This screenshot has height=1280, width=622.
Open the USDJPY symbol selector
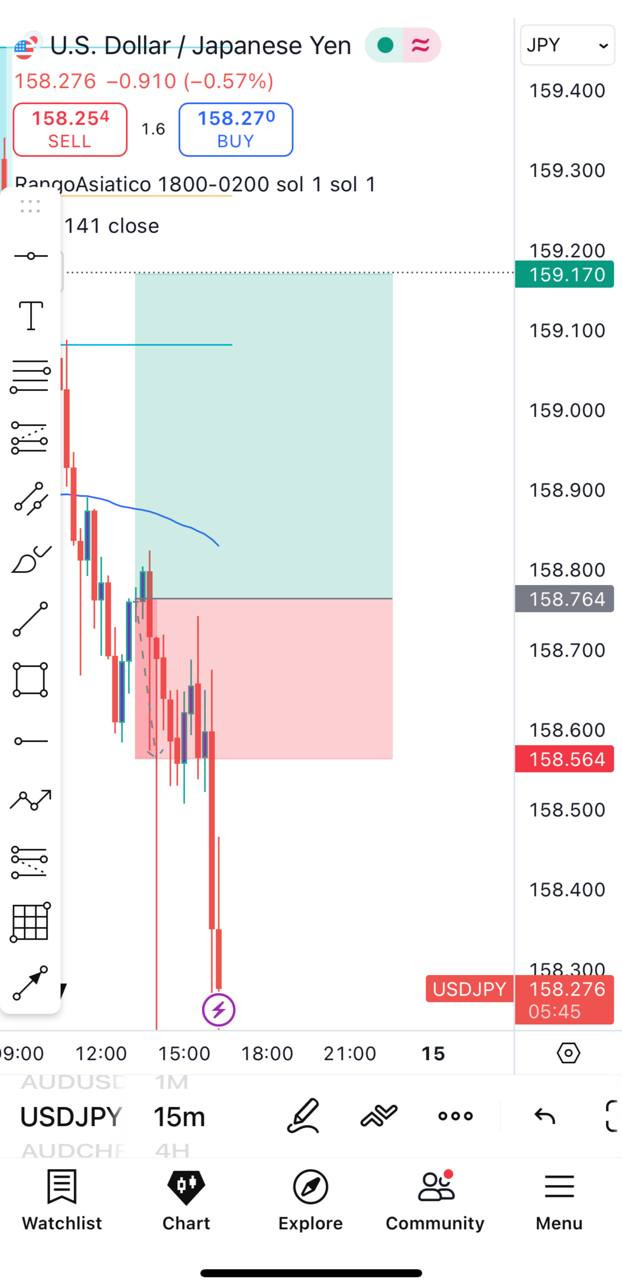coord(71,1116)
